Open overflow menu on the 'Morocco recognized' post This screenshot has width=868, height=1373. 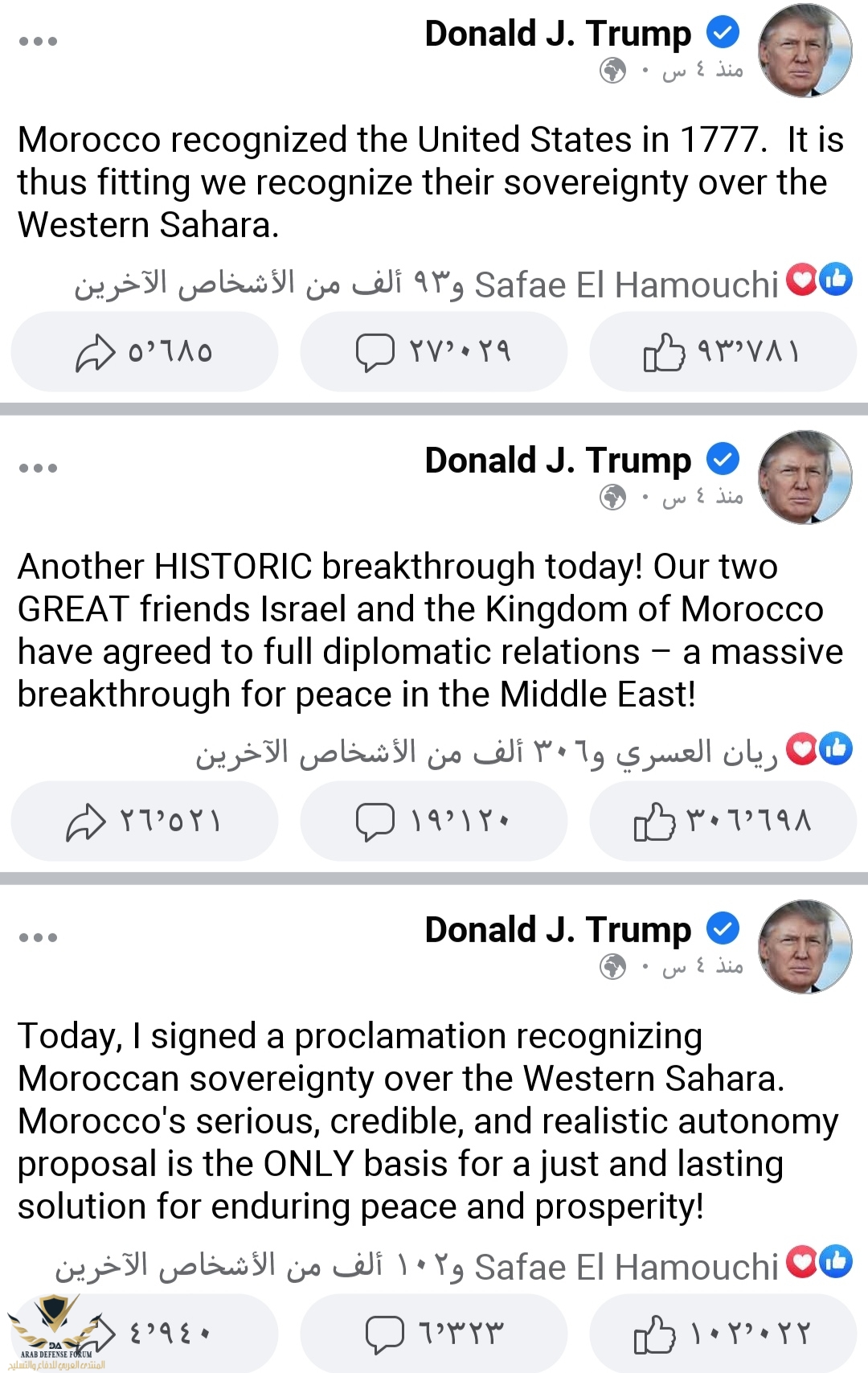pyautogui.click(x=38, y=41)
